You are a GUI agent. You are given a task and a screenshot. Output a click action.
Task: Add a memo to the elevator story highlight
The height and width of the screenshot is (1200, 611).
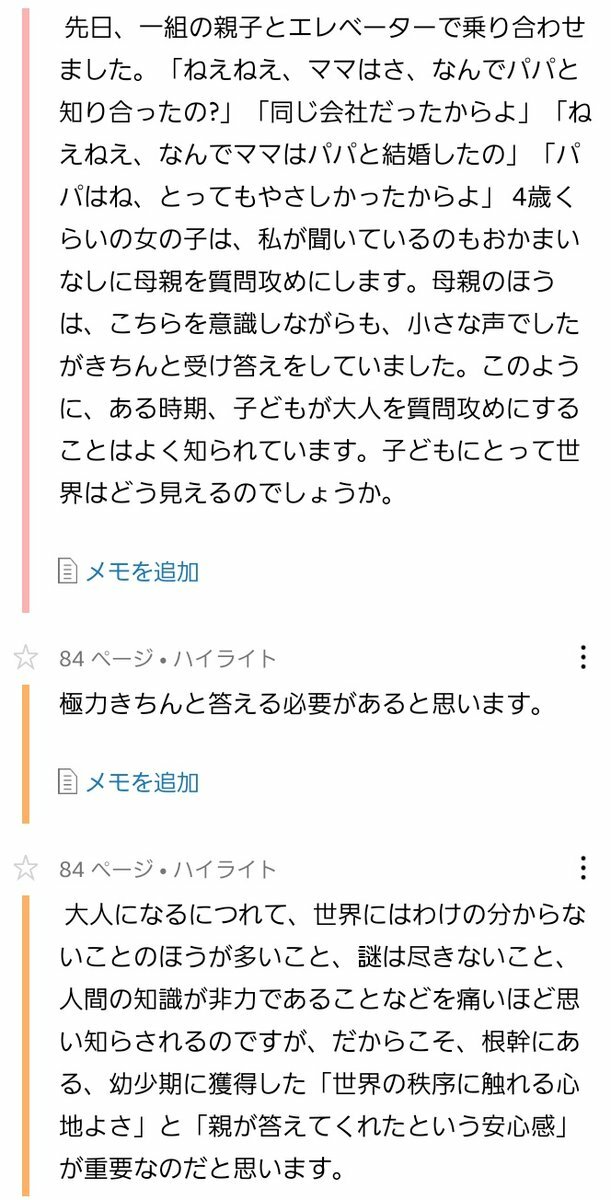point(128,572)
